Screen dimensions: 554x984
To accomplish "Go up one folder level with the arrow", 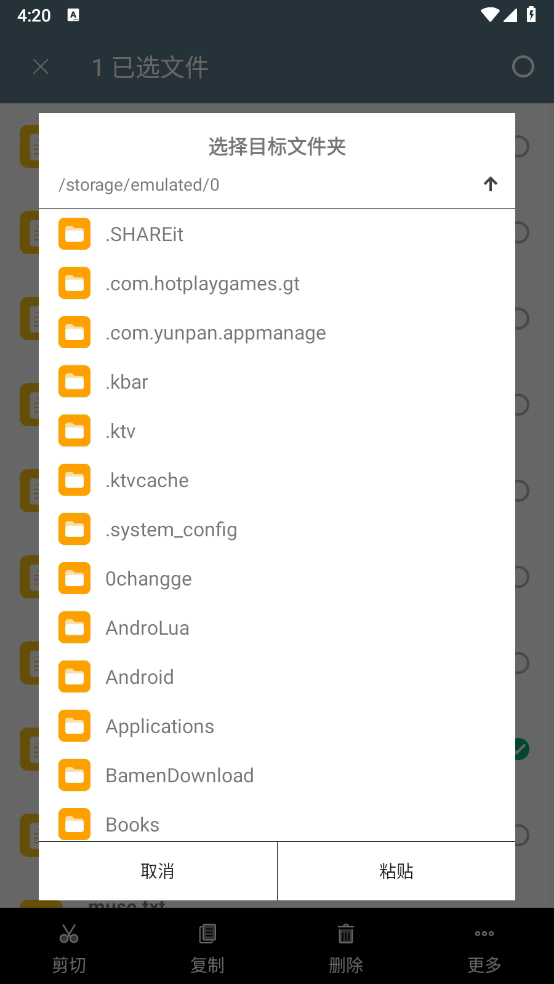I will pos(490,184).
